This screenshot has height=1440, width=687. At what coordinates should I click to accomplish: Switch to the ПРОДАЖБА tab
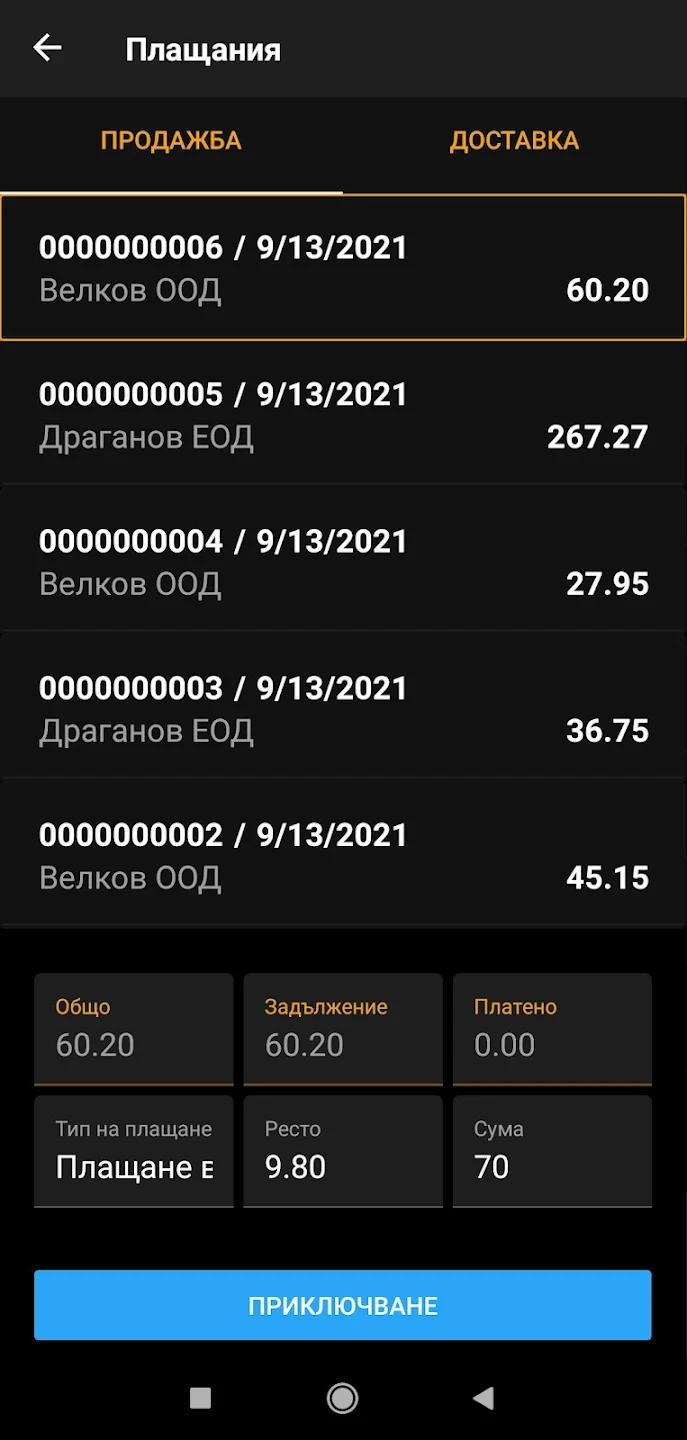[x=171, y=141]
